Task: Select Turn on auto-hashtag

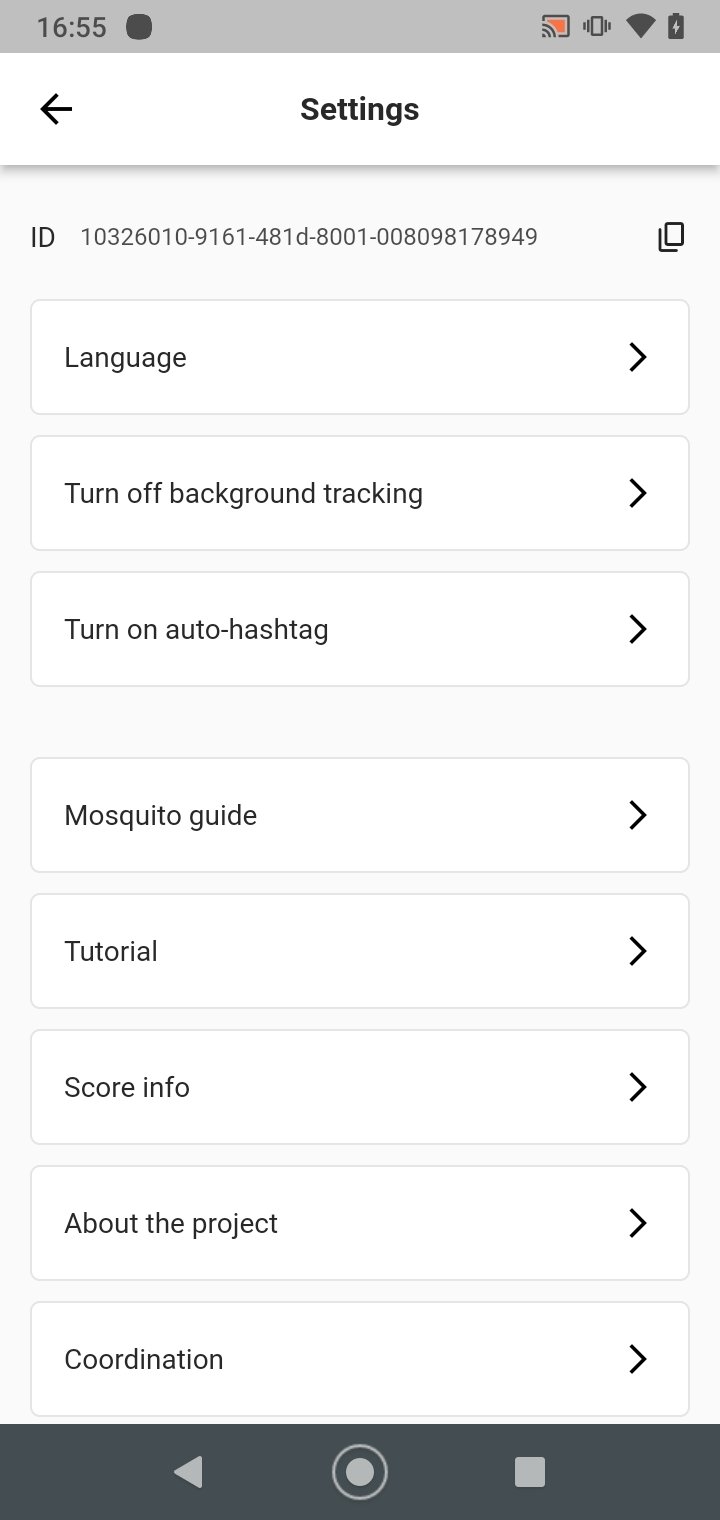Action: click(x=360, y=629)
